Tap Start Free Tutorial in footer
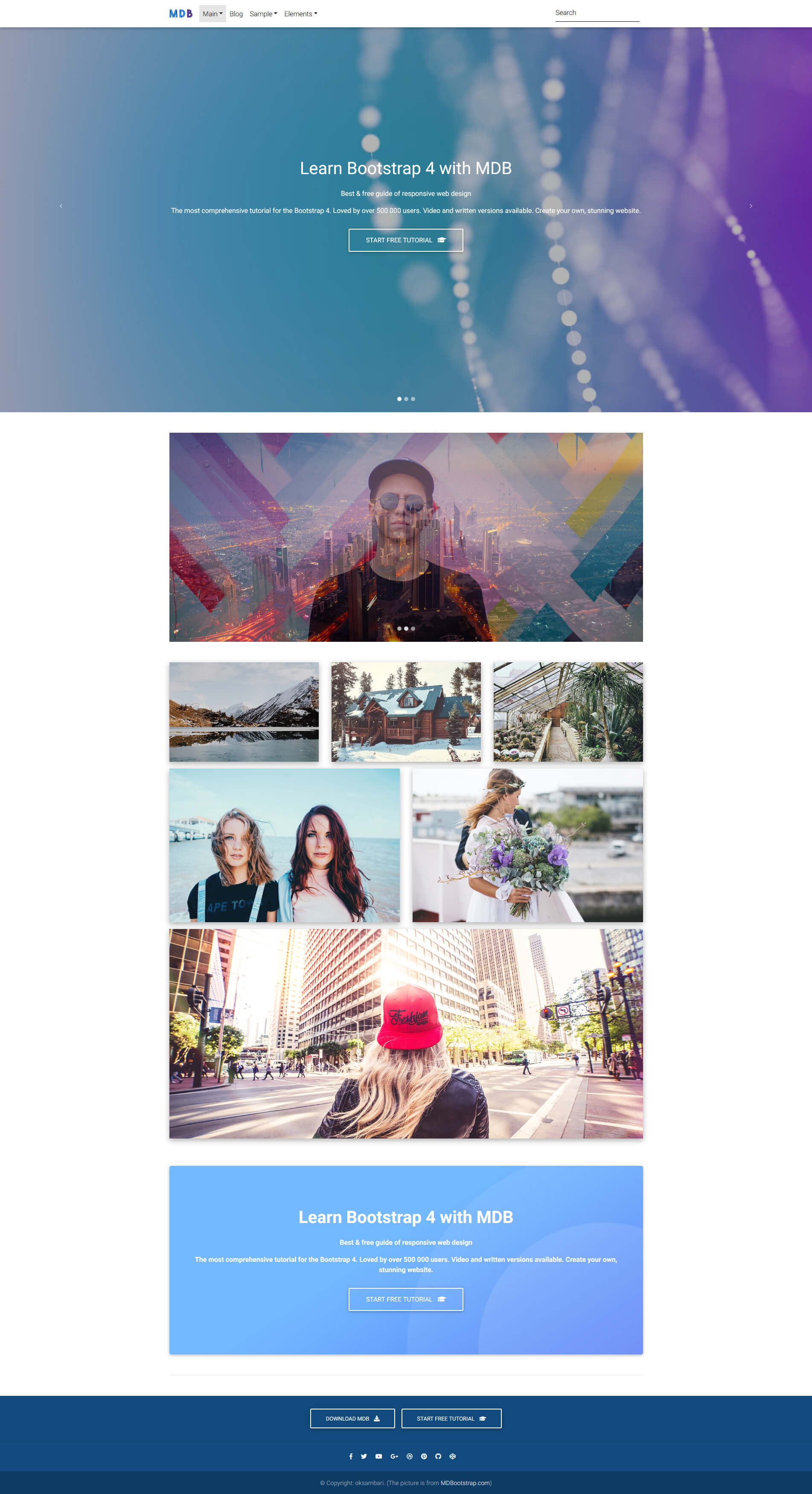 tap(451, 1418)
